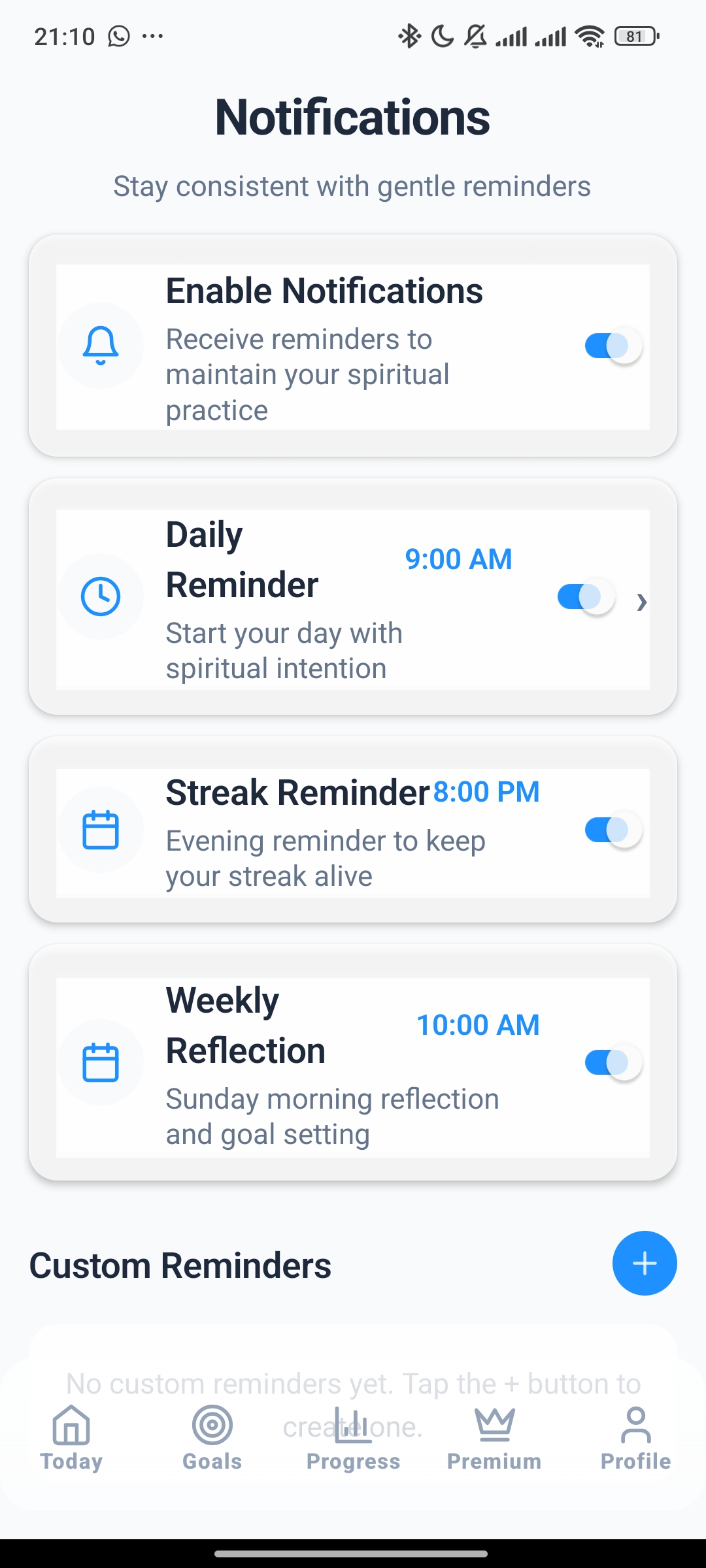Tap the calendar icon on Streak Reminder card
This screenshot has width=706, height=1568.
pyautogui.click(x=101, y=828)
